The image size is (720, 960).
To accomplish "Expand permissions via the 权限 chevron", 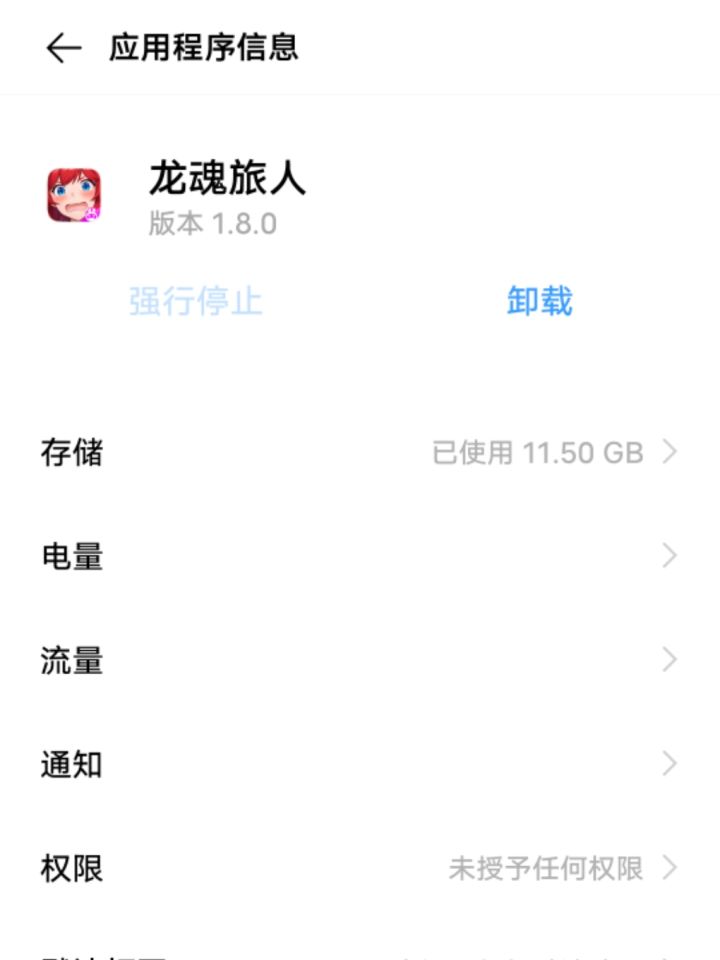I will point(668,869).
